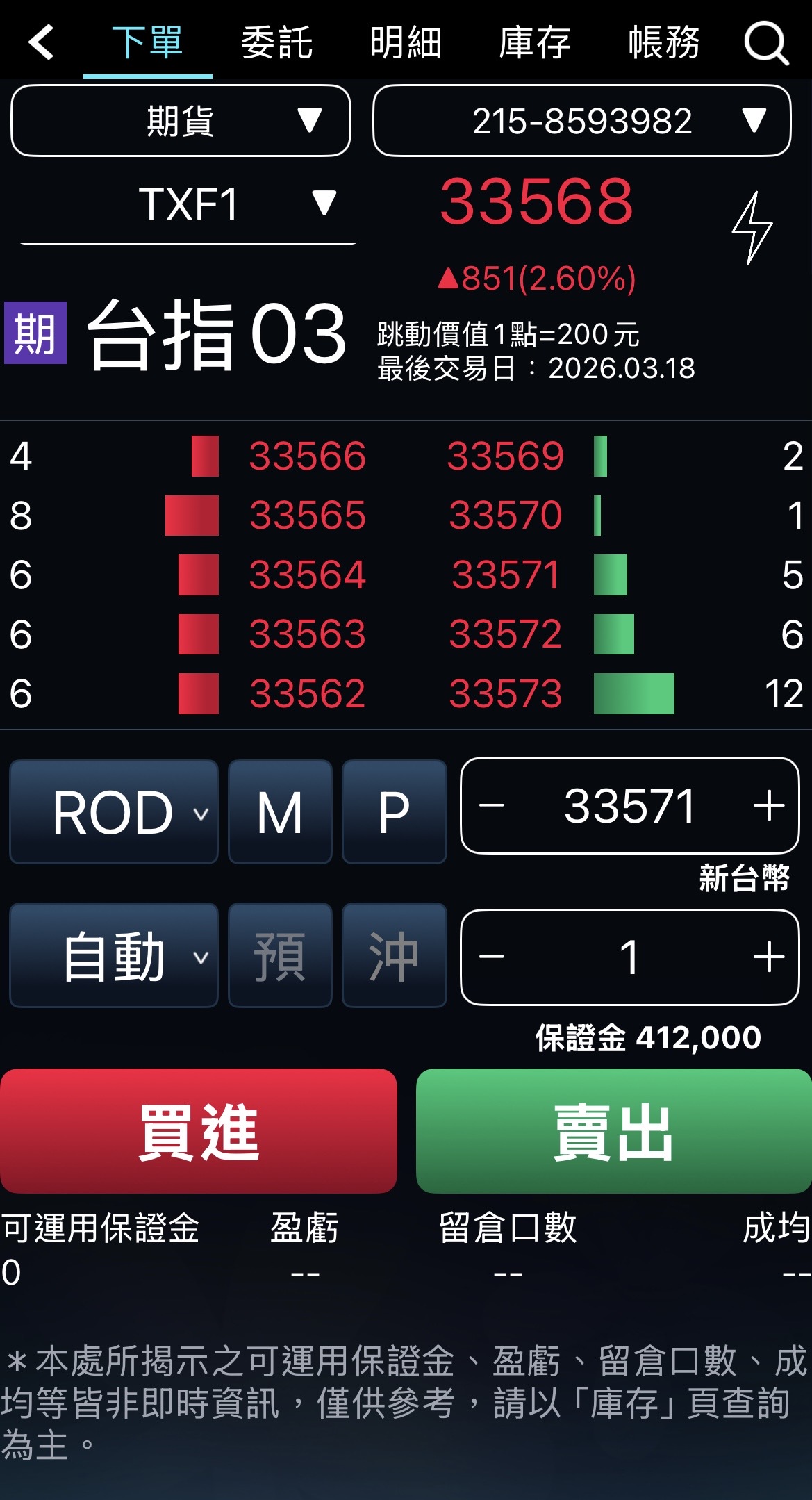The image size is (812, 1500).
Task: Toggle 預 pre-order mode
Action: tap(280, 955)
